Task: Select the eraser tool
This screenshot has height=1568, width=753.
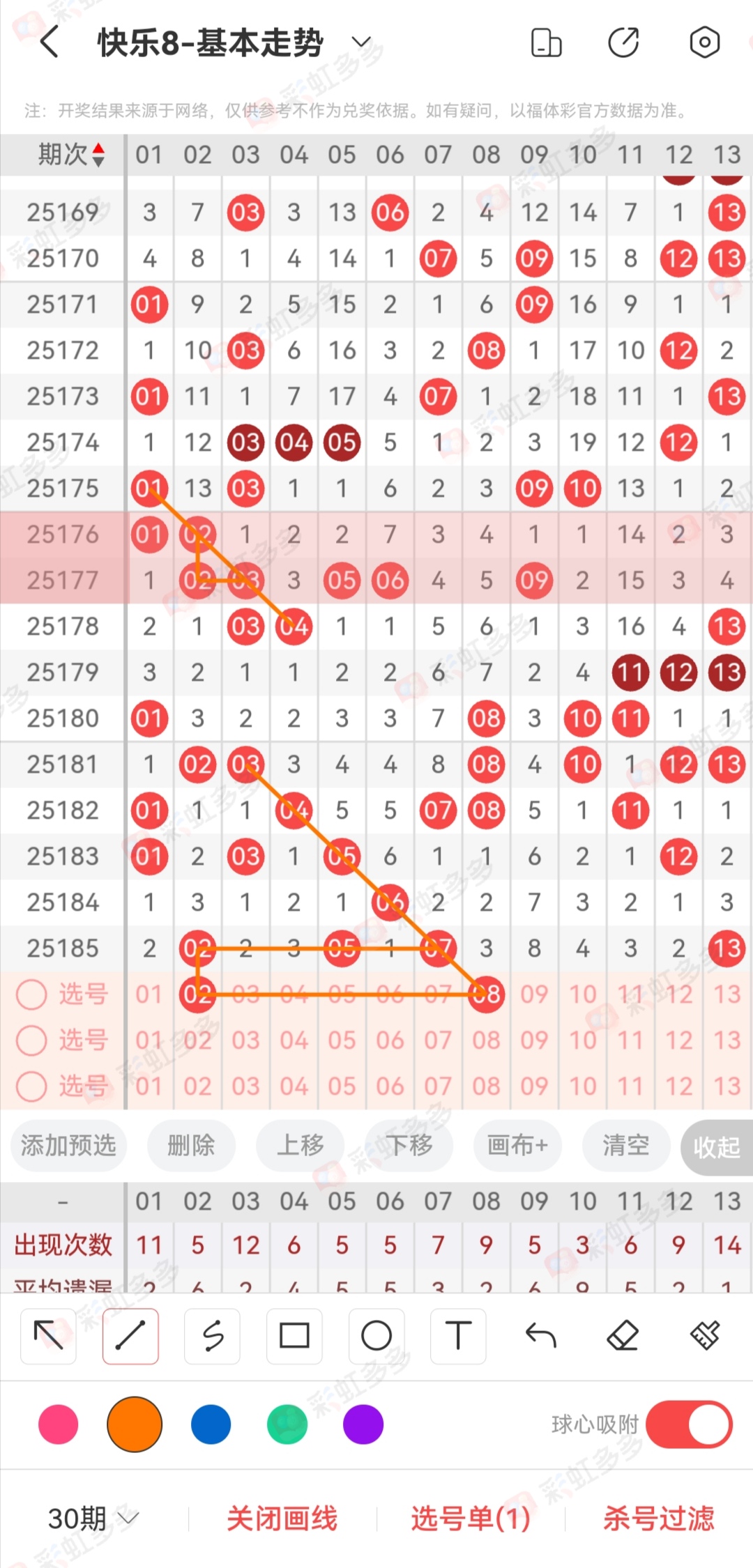Action: (623, 1336)
